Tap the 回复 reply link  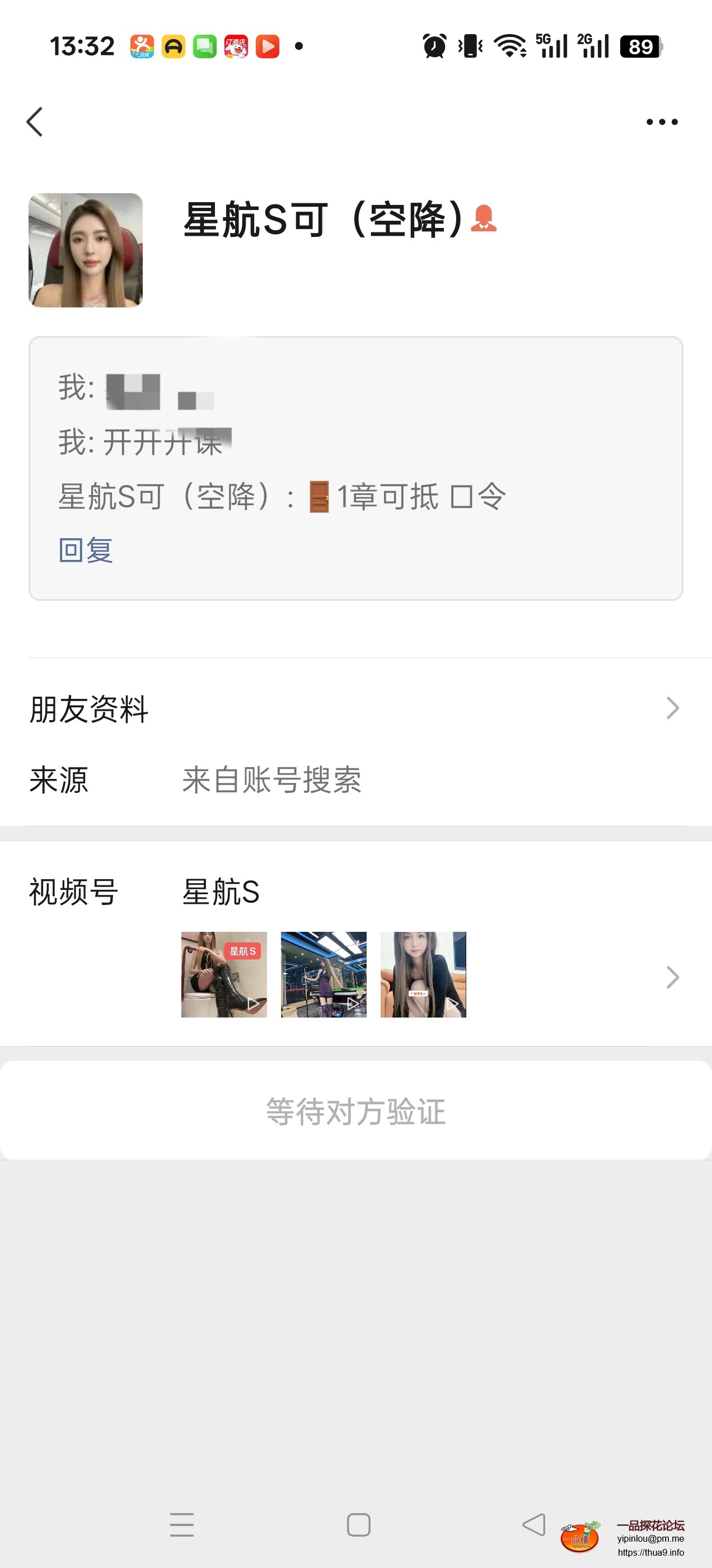pos(86,550)
